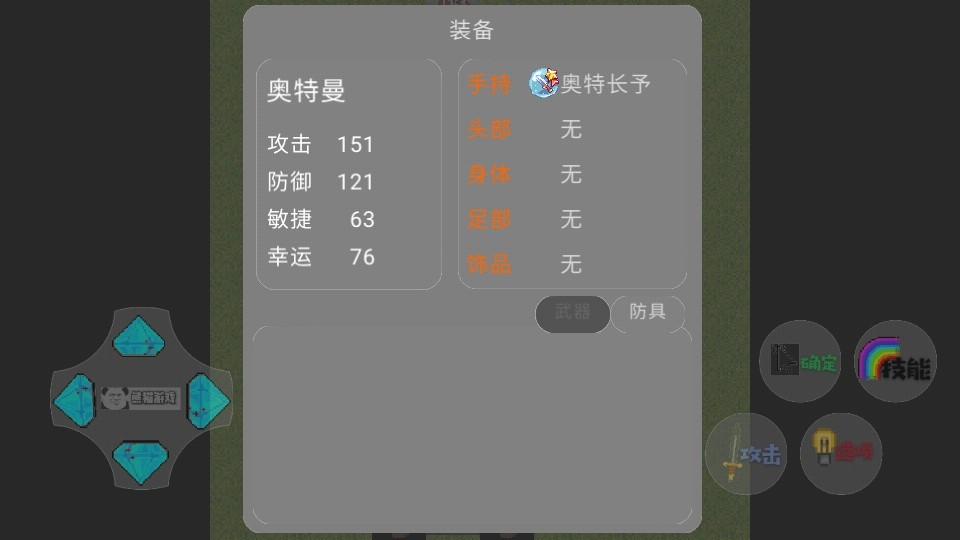Select the 手持 slot with 奥特长矛
The image size is (960, 540).
coord(572,84)
